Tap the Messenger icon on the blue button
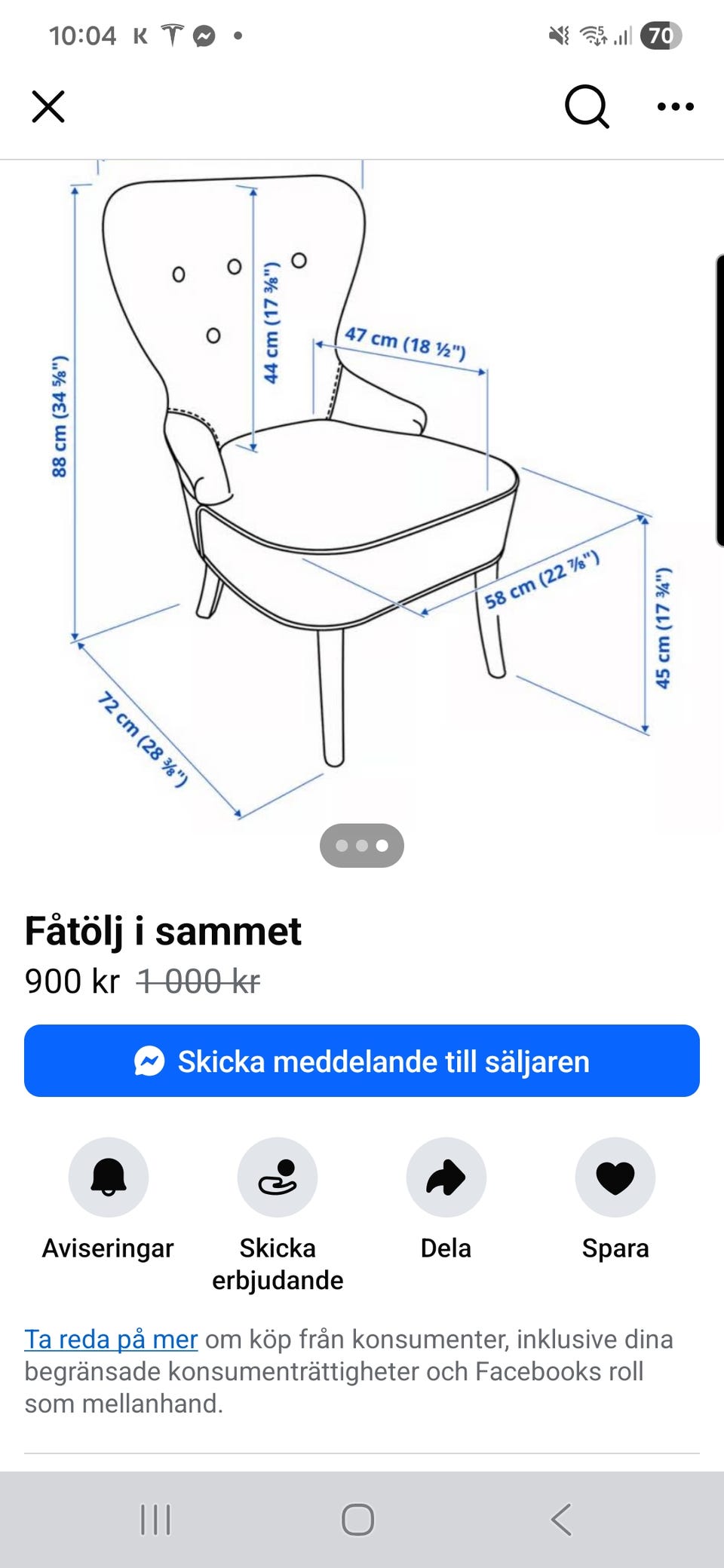 pos(150,1061)
